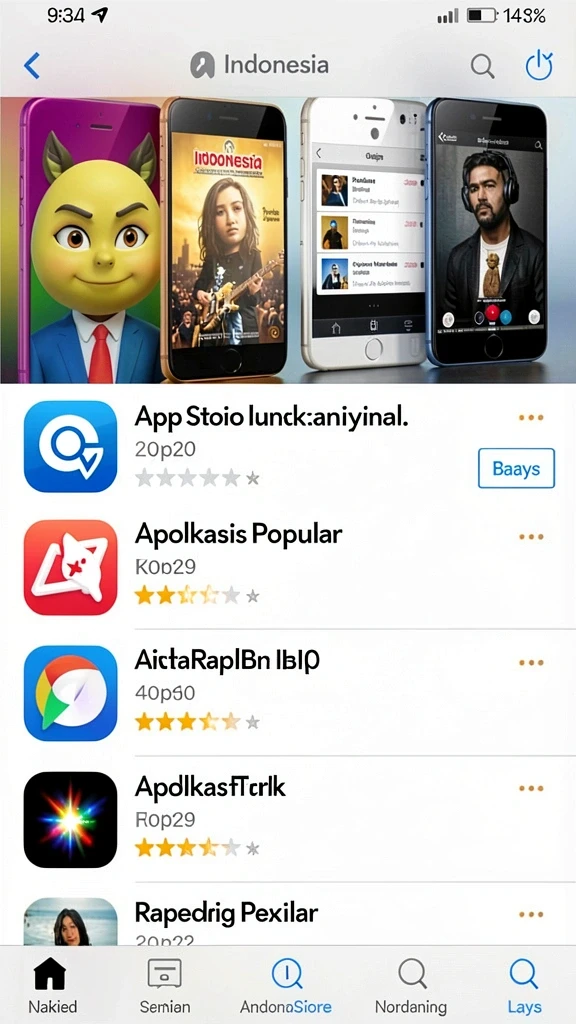
Task: Open App Stoio lunck:aniyinal. app row
Action: tap(288, 447)
